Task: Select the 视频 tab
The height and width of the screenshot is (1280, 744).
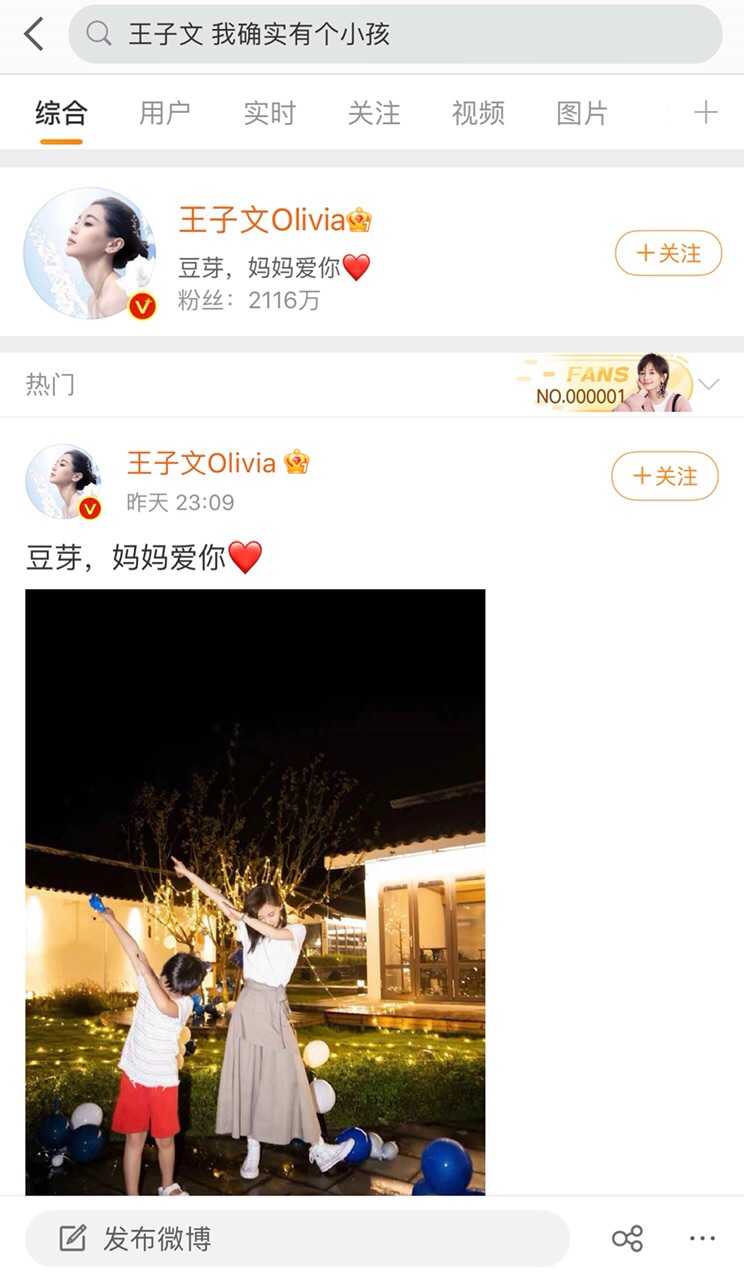Action: tap(478, 113)
